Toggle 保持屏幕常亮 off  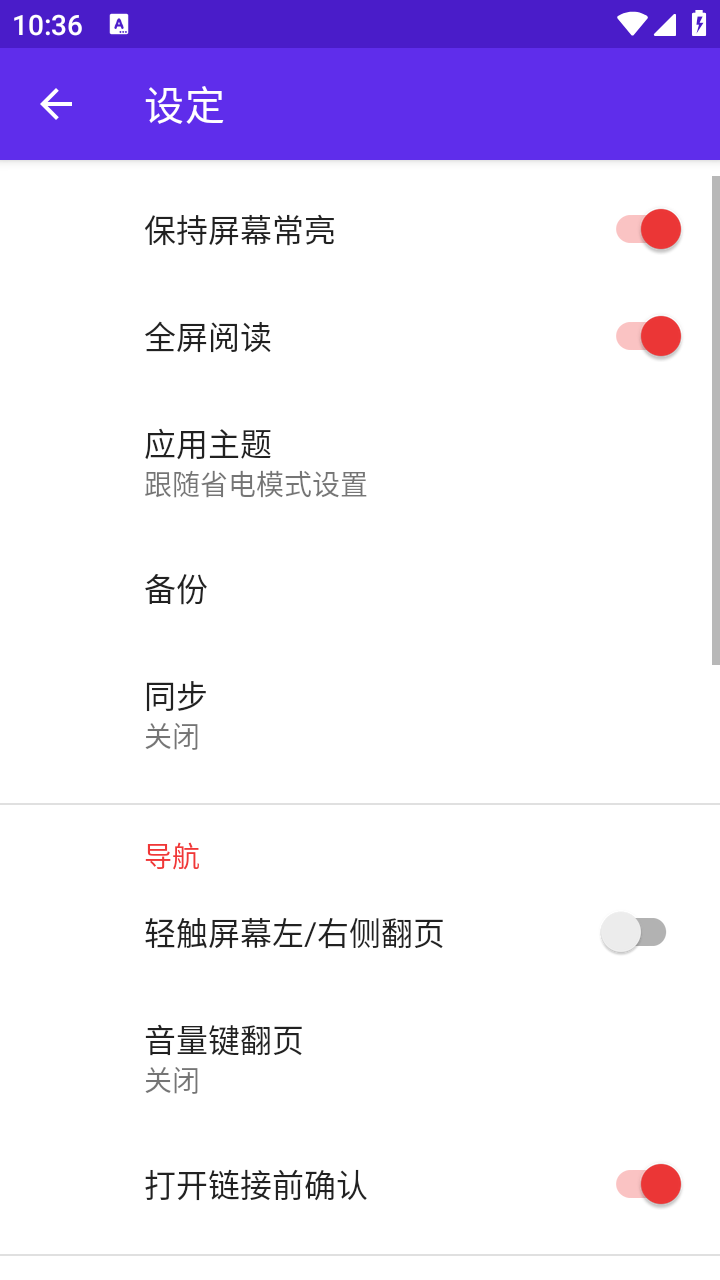coord(649,229)
